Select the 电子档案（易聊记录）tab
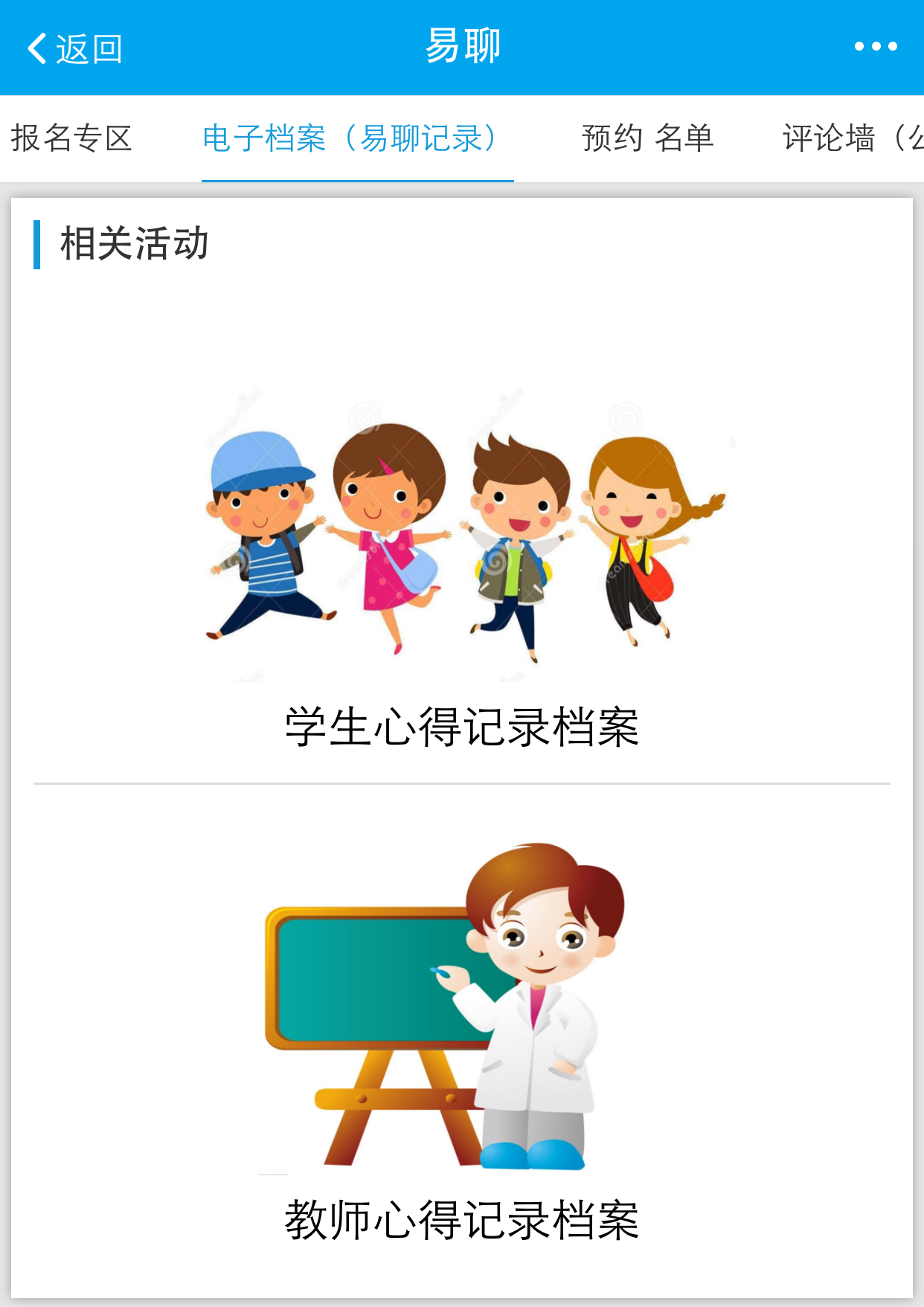The image size is (924, 1307). coord(357,138)
